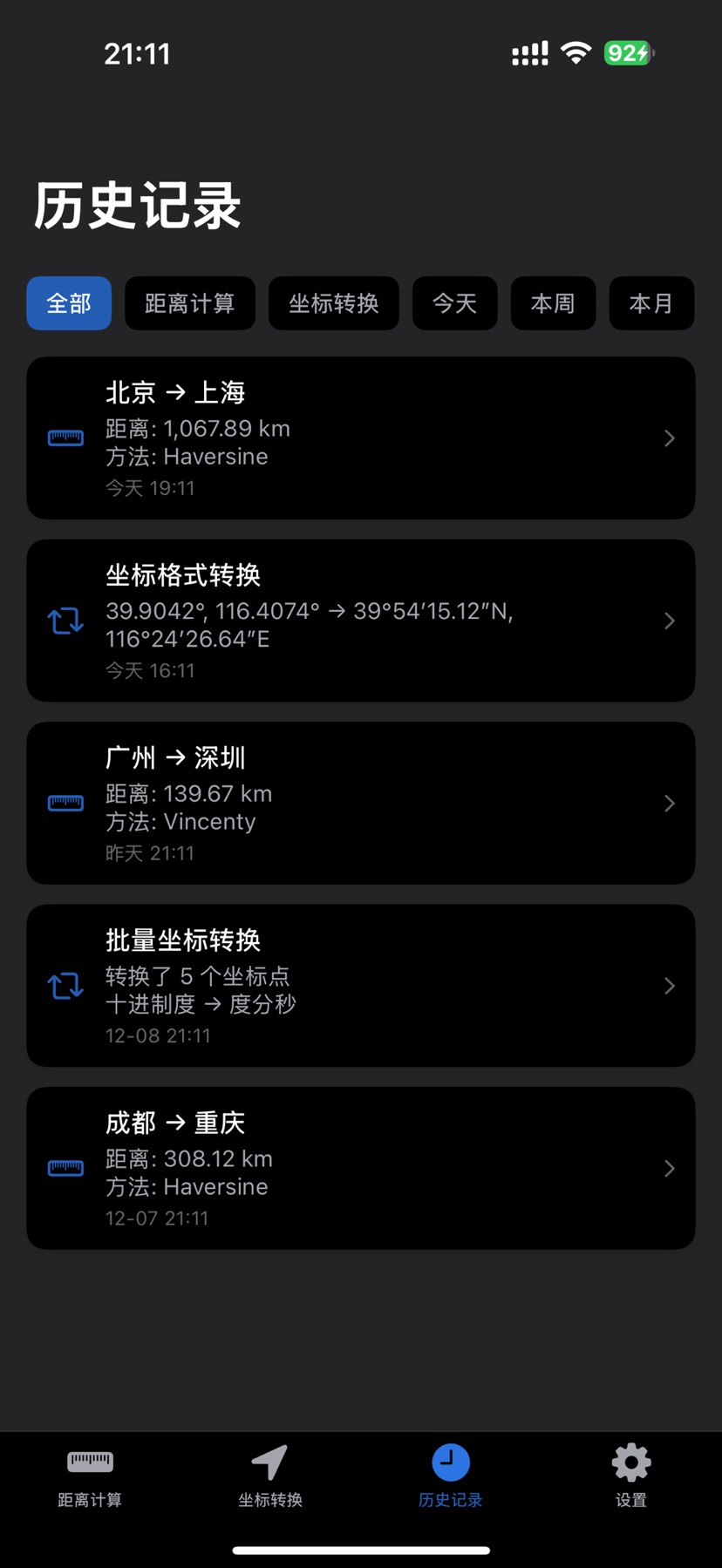Tap the 历史记录 bottom tab
The image size is (722, 1568).
click(x=450, y=1476)
